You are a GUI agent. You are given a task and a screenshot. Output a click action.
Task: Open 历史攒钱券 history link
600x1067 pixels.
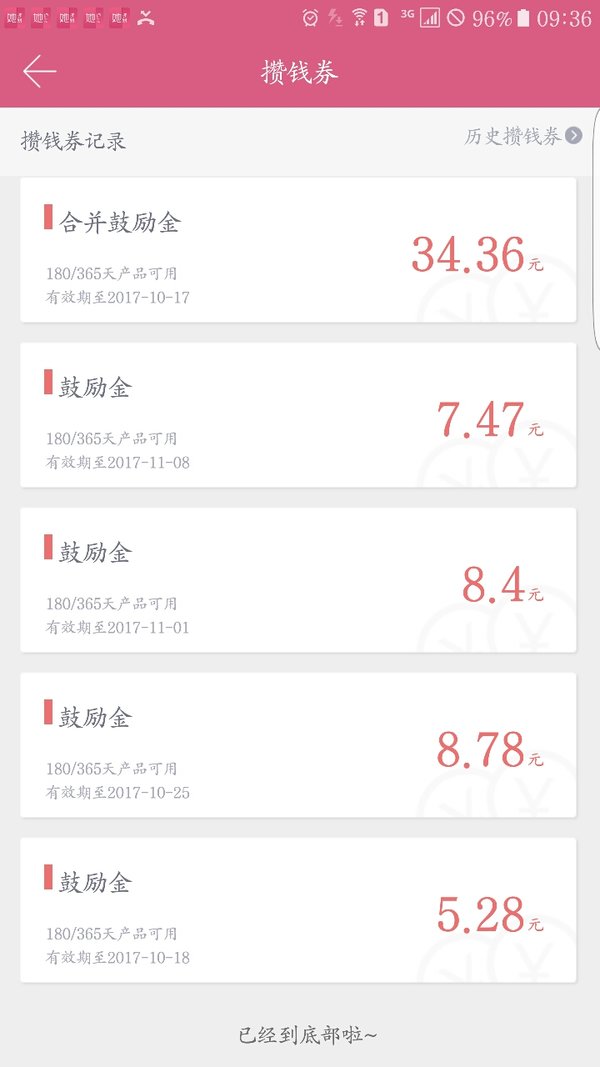[x=523, y=136]
